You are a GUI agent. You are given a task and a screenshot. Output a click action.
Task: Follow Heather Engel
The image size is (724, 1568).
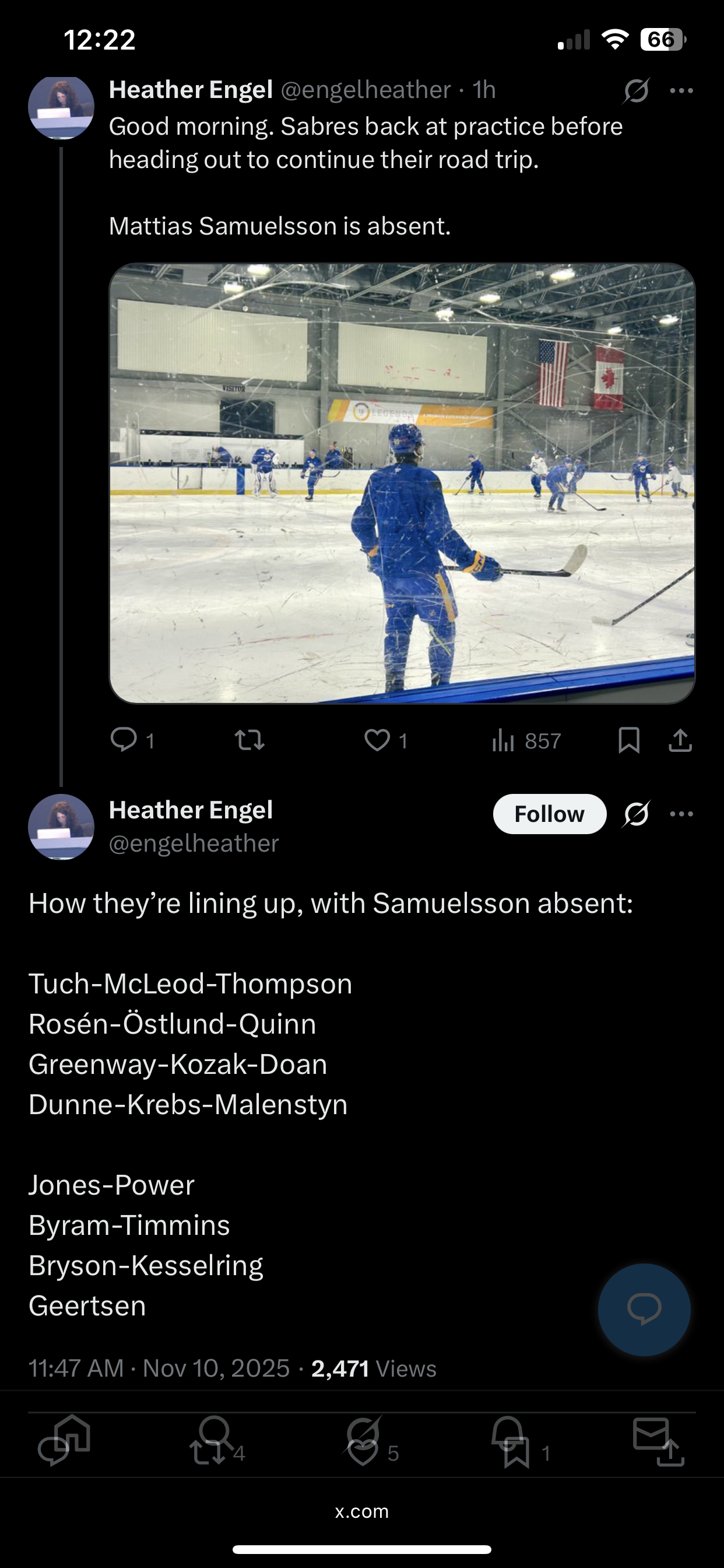[x=549, y=814]
